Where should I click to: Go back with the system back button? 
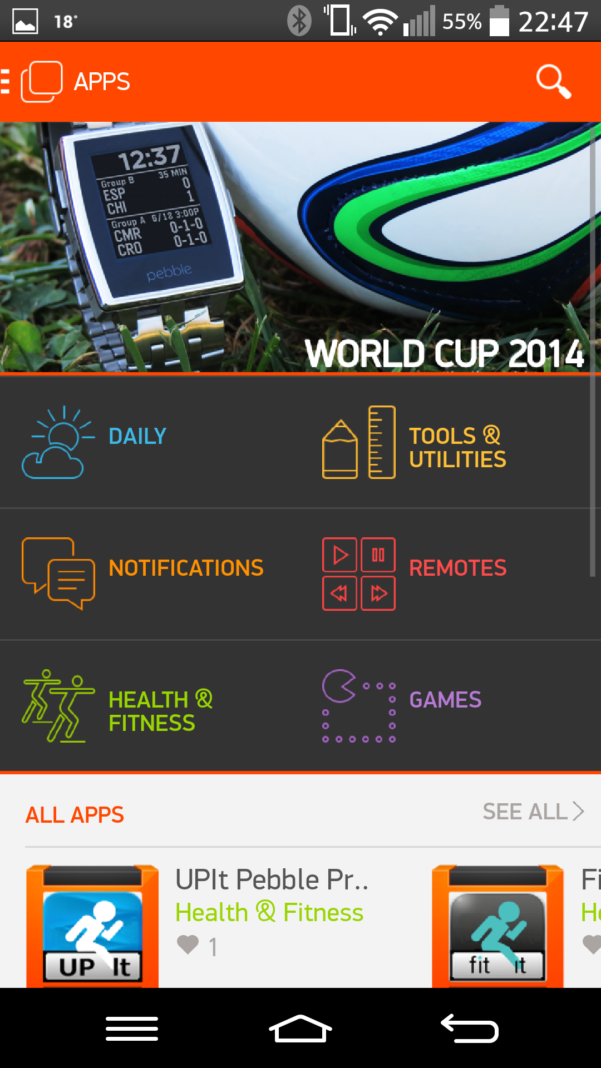point(470,1028)
